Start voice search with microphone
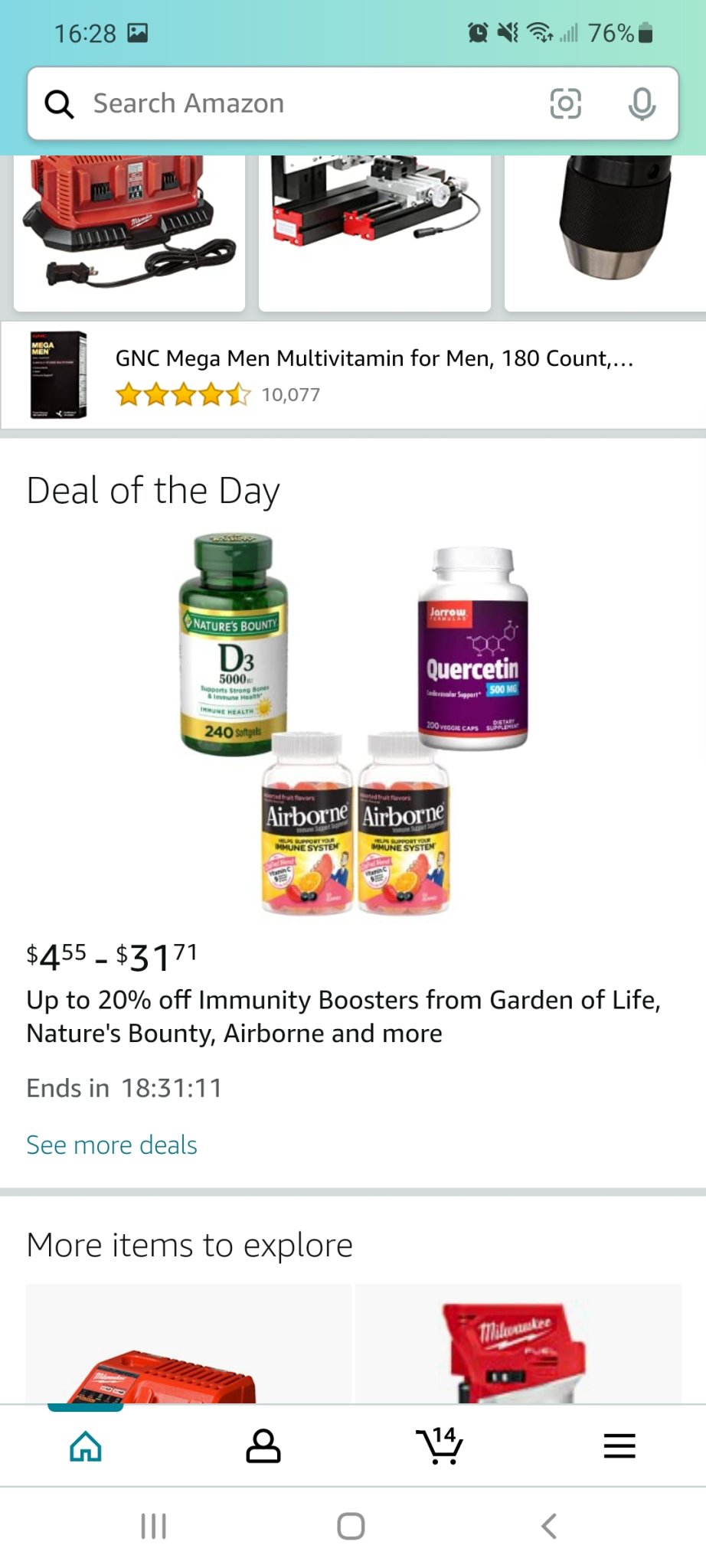706x1568 pixels. click(642, 103)
